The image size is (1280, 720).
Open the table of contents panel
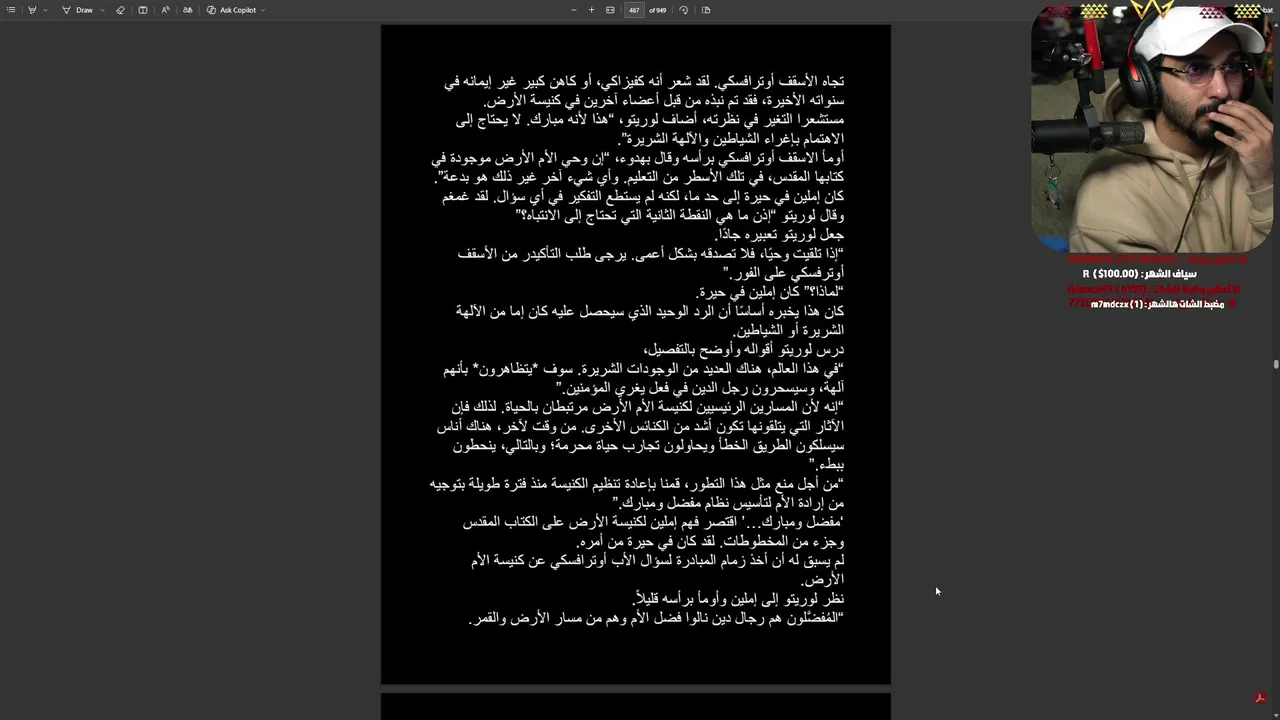pyautogui.click(x=11, y=10)
